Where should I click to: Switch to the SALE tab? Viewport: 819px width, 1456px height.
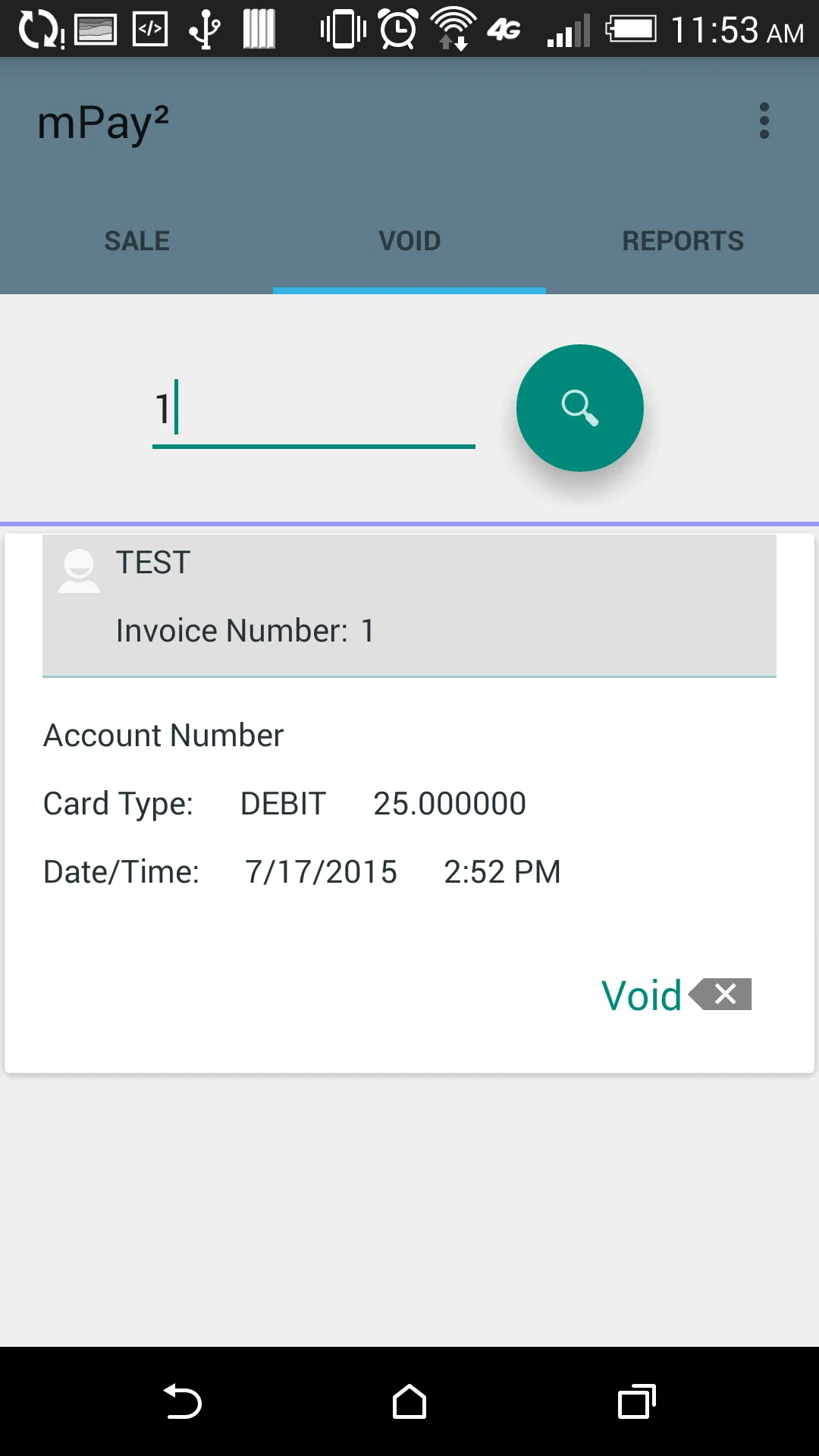click(136, 240)
